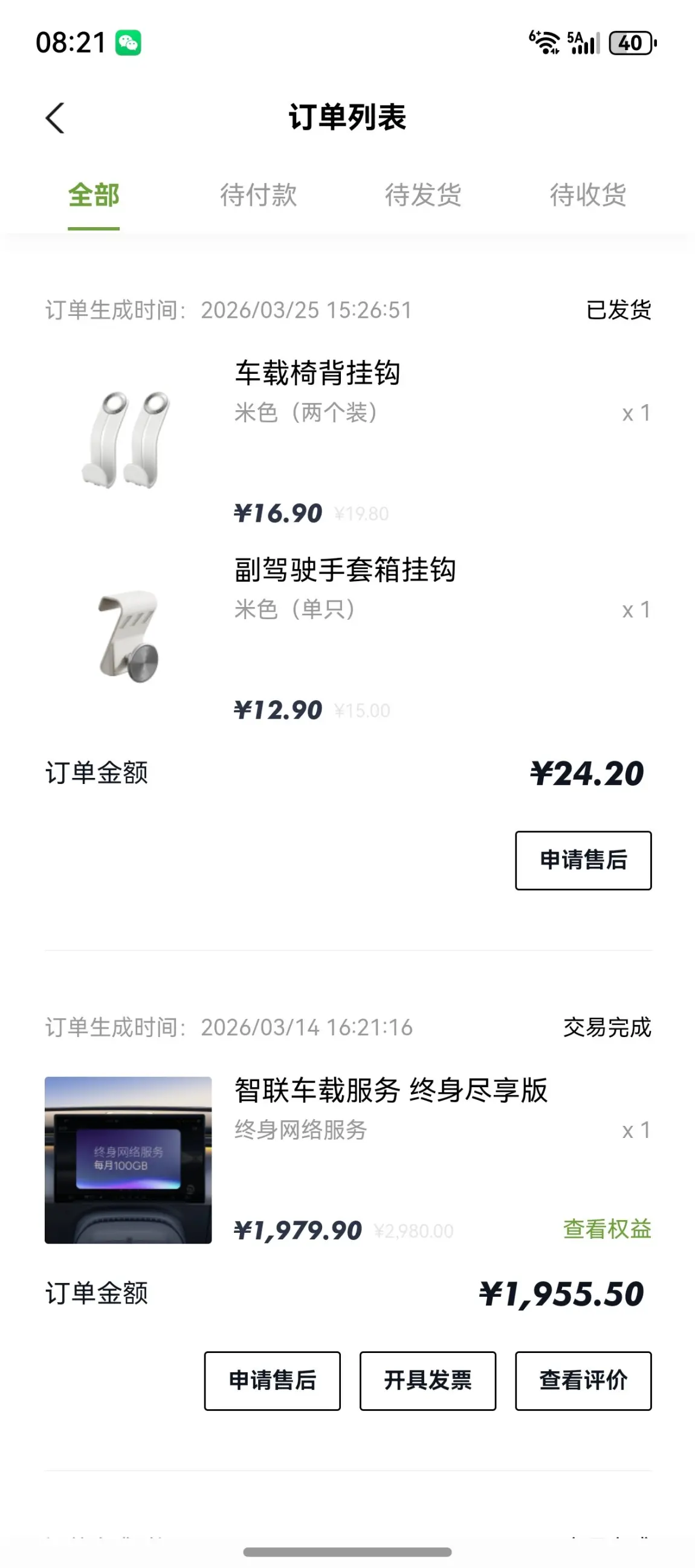Tap 申请售后 for the ¥1,955.50 order

tap(273, 1381)
